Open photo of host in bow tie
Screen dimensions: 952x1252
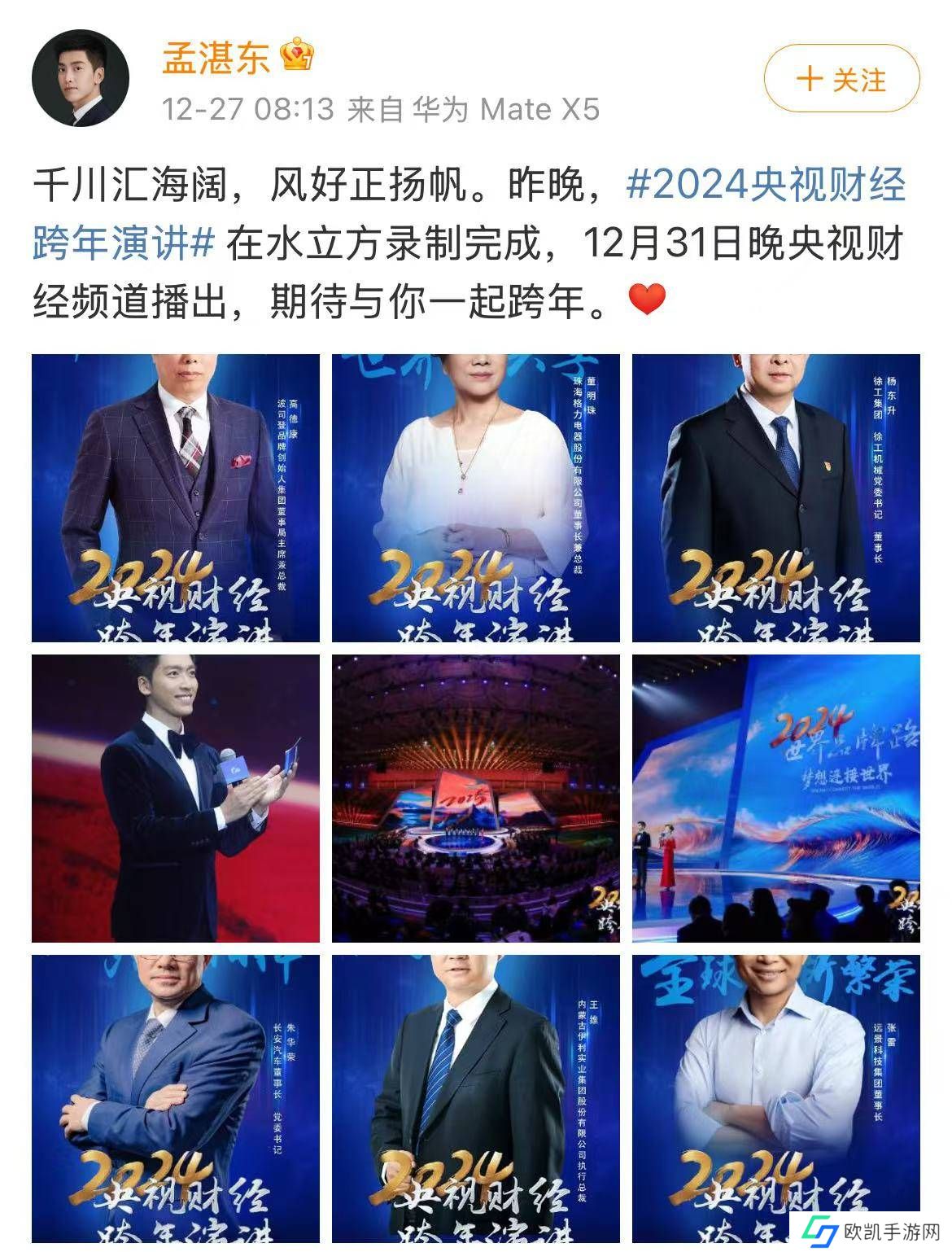click(x=176, y=798)
